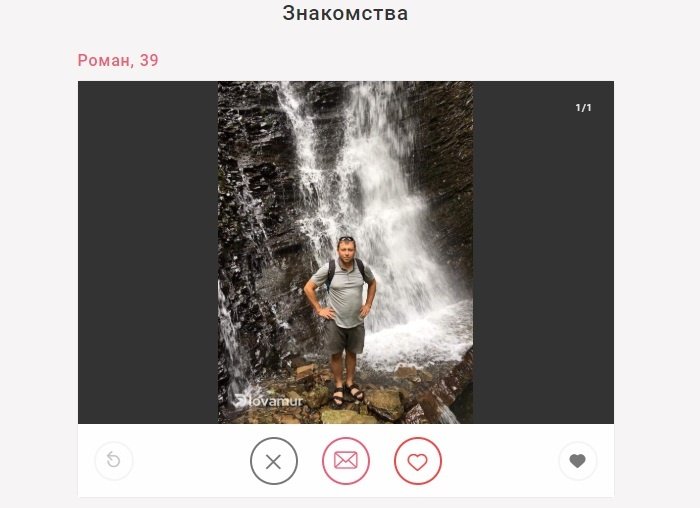
Task: Undo the last profile action
Action: [x=114, y=461]
